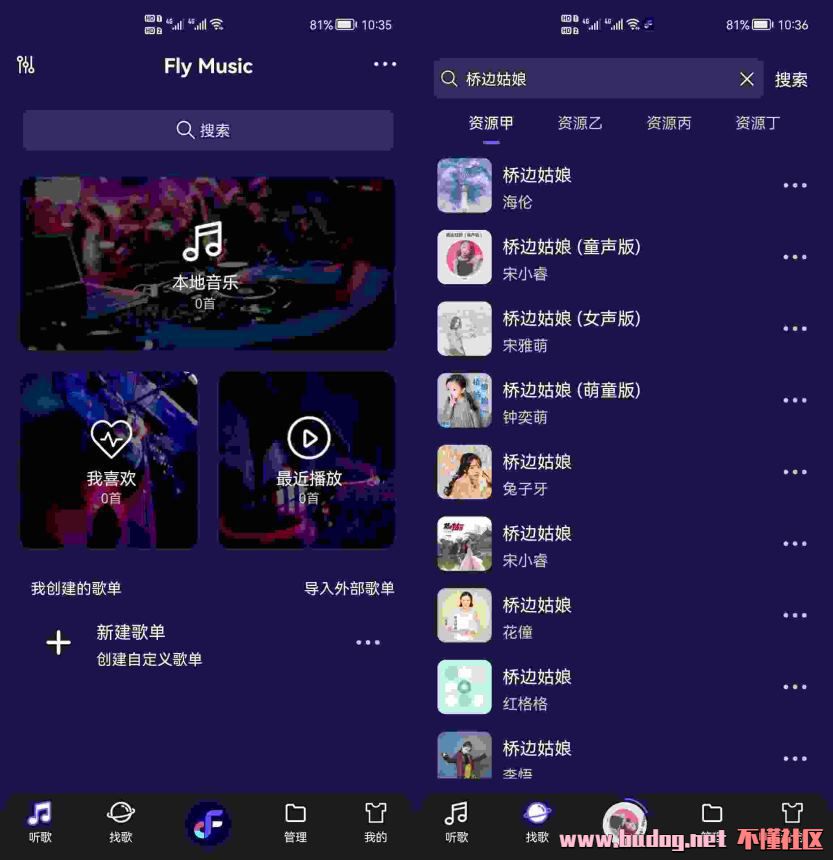Image resolution: width=833 pixels, height=860 pixels.
Task: Play 桥边姑娘 by 兔子牙
Action: (537, 473)
